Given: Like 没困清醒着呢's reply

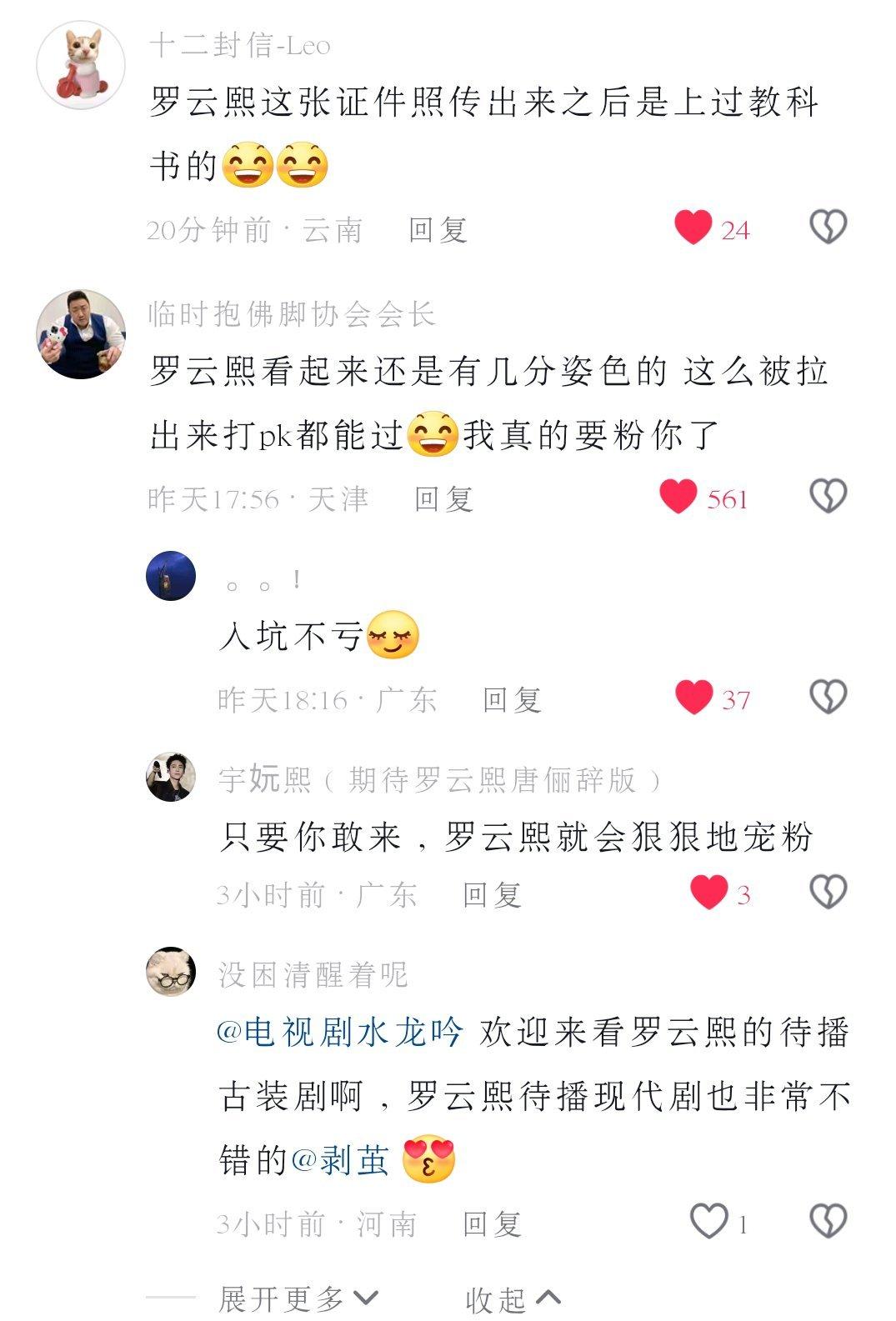Looking at the screenshot, I should click(709, 1222).
